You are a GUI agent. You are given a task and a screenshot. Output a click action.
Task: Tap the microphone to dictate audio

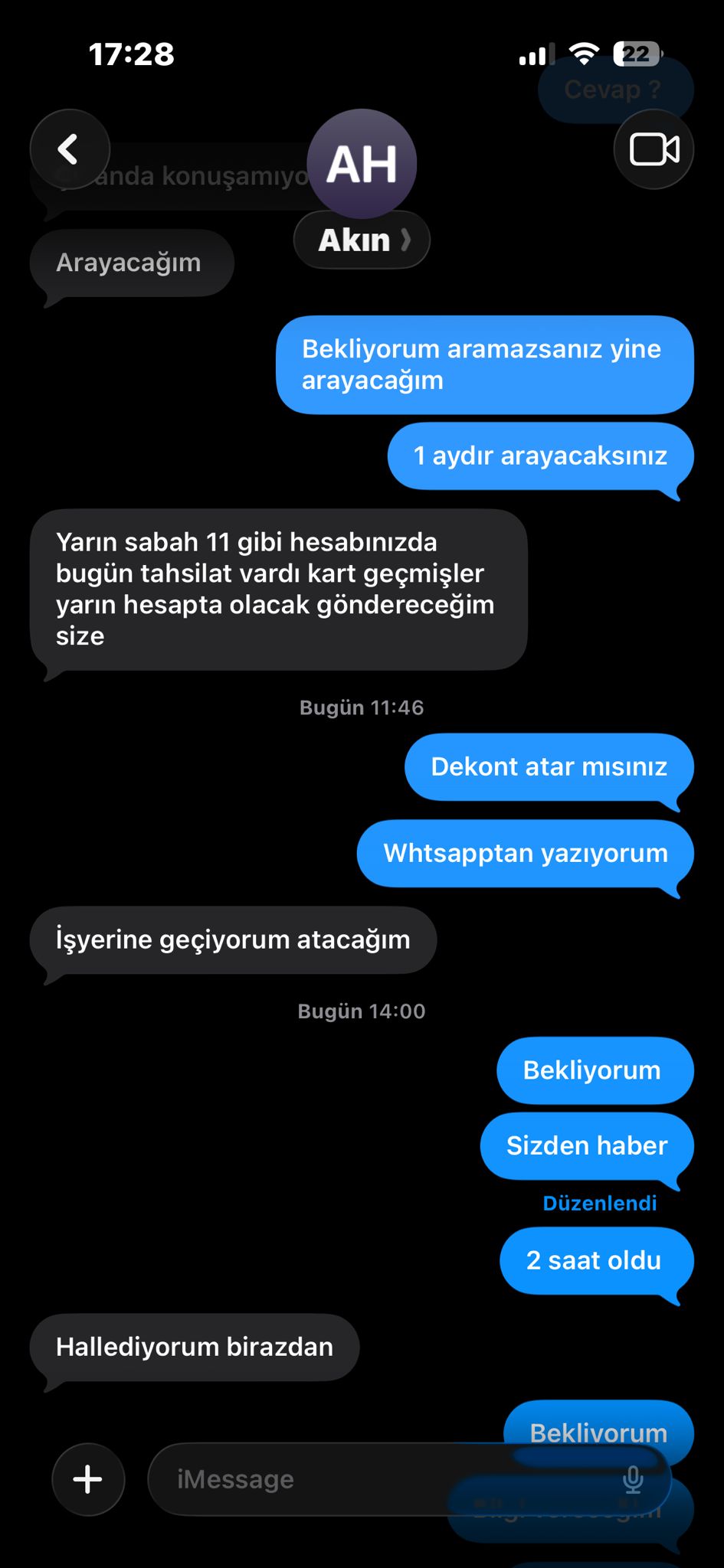(633, 1479)
